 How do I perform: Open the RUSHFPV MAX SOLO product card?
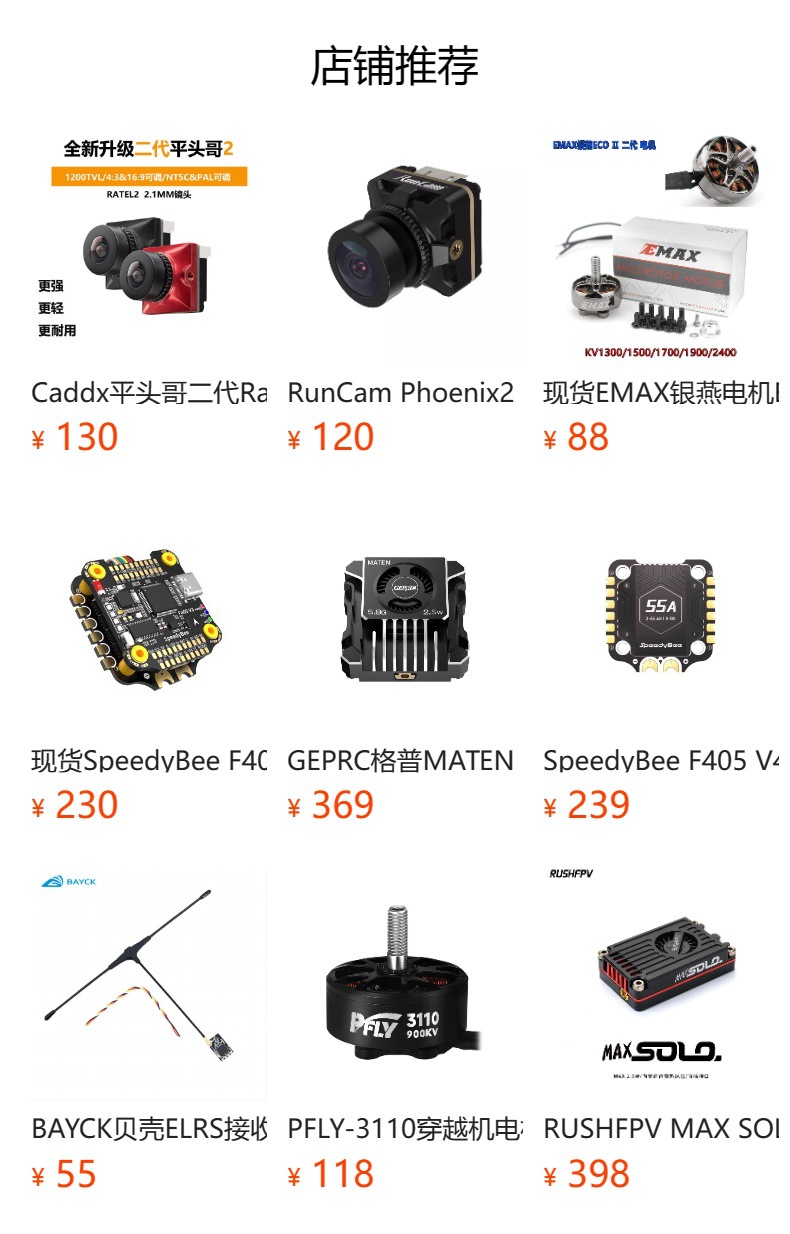pos(661,1030)
